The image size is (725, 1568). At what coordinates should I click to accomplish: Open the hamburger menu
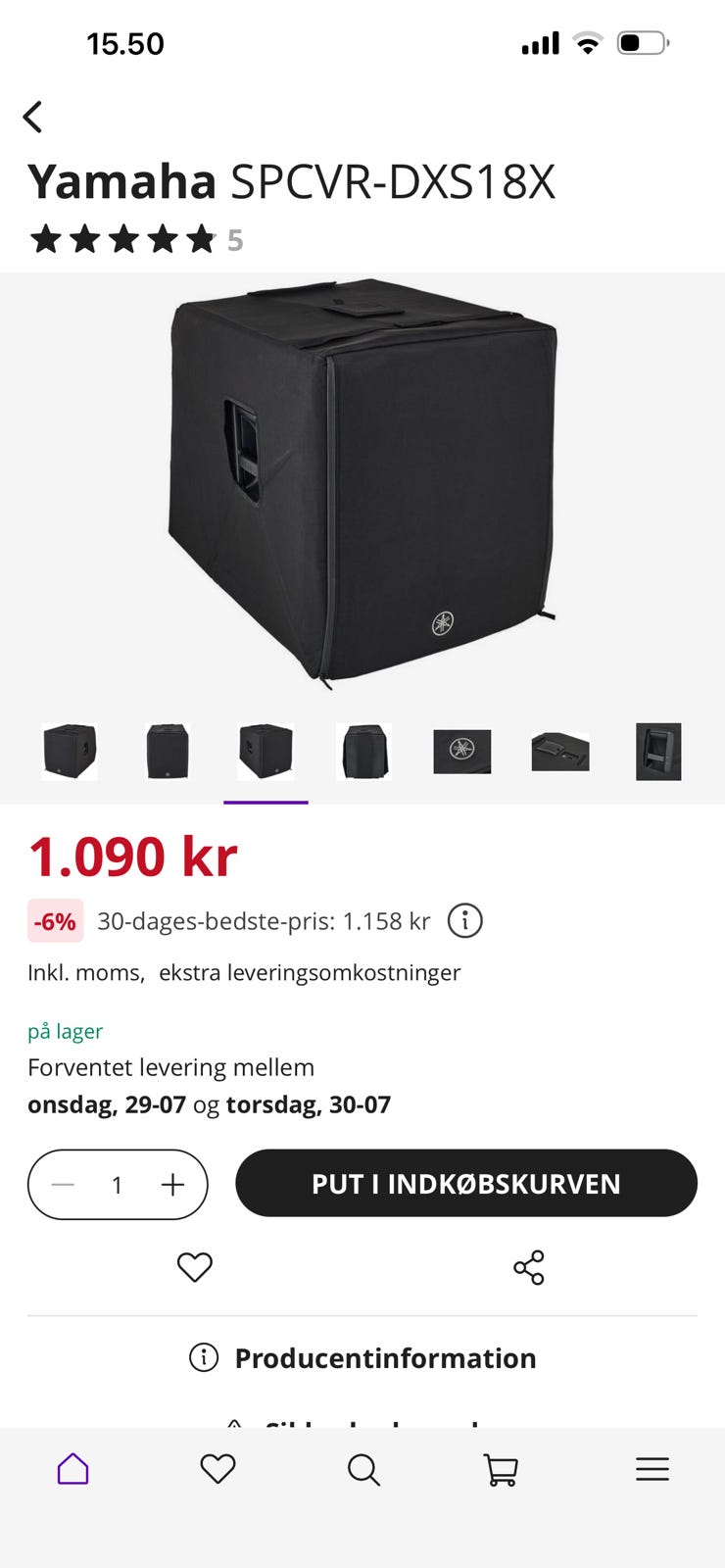652,1469
